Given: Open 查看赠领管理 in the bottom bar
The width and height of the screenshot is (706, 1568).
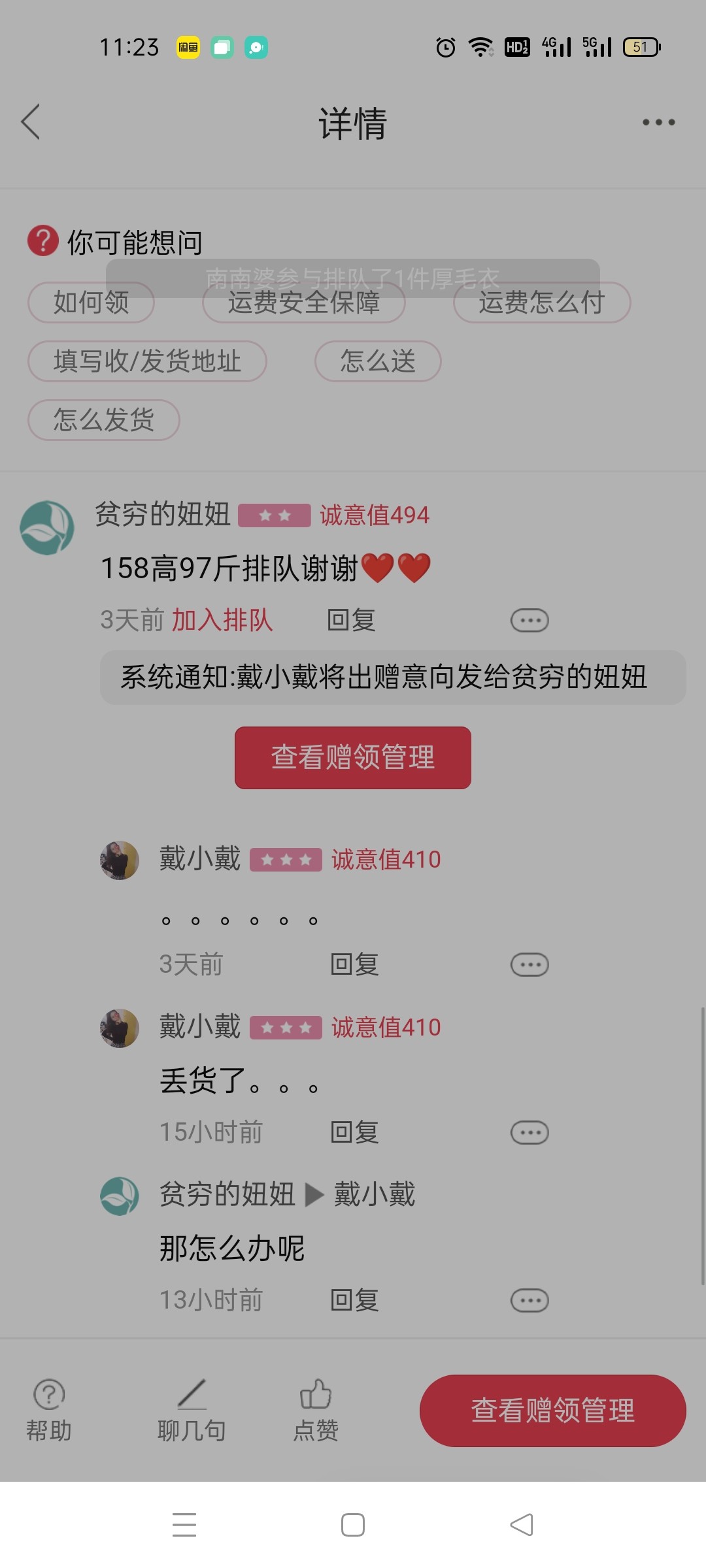Looking at the screenshot, I should tap(552, 1411).
